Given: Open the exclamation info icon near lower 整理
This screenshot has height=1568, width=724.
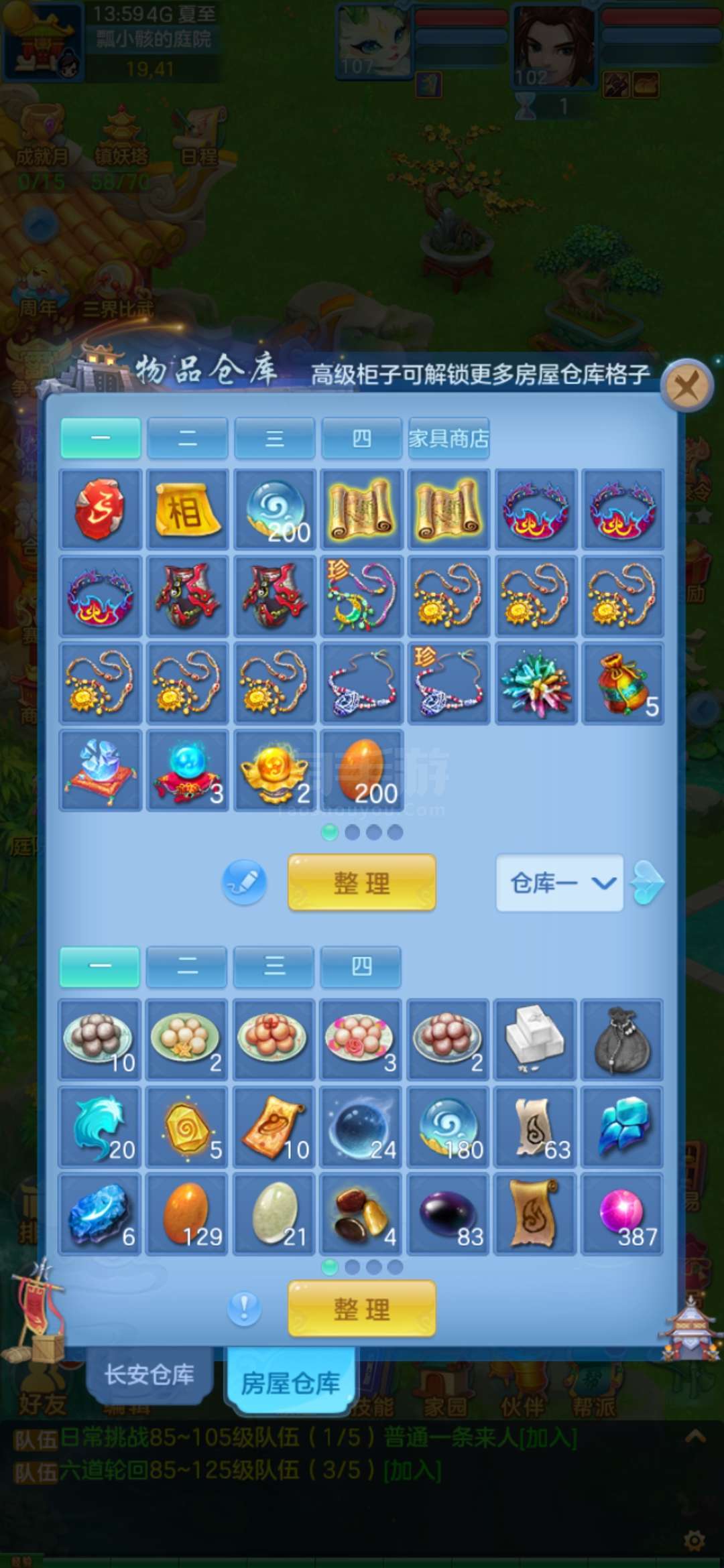Looking at the screenshot, I should pyautogui.click(x=244, y=1309).
